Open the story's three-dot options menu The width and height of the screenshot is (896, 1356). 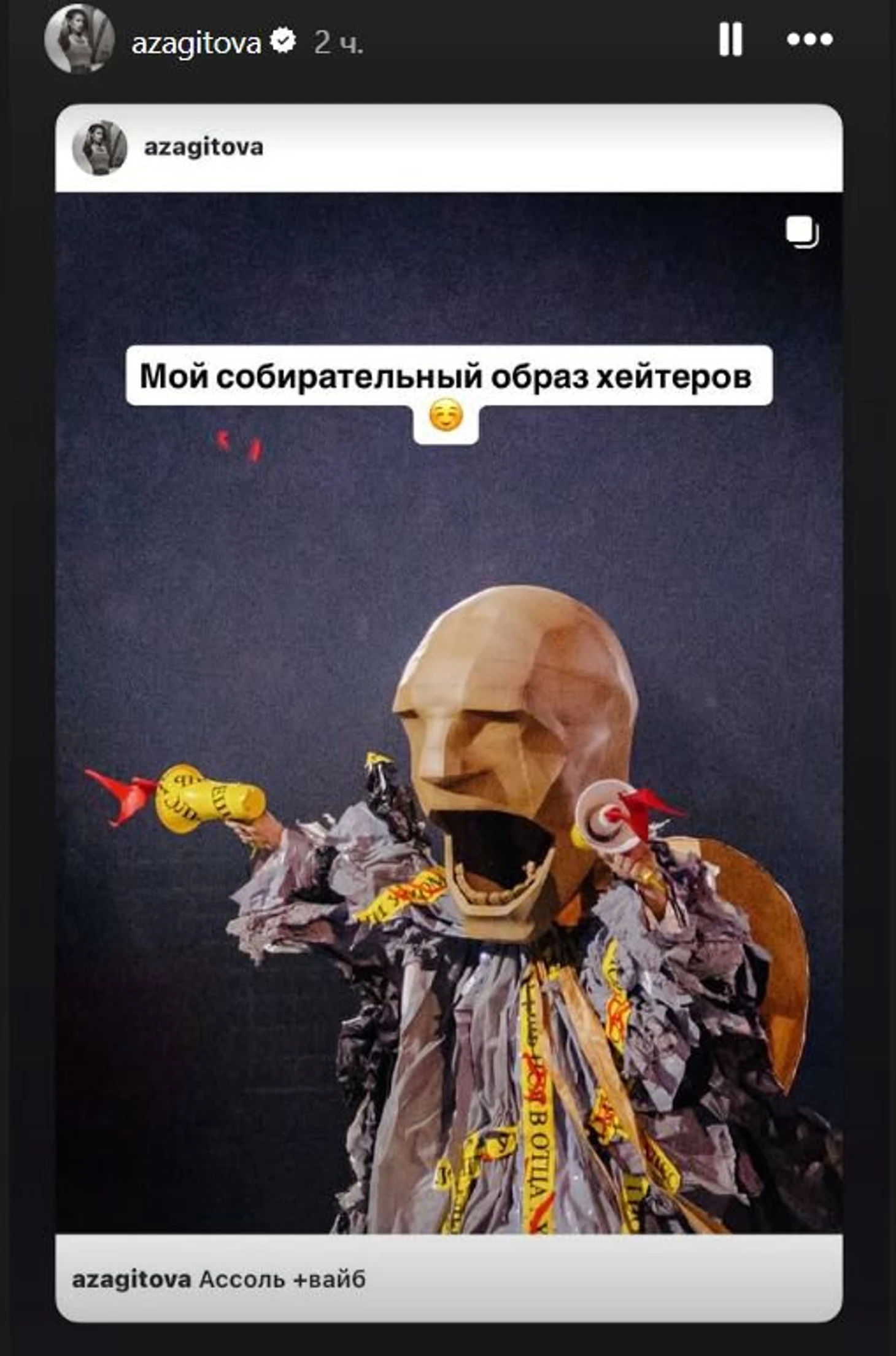[x=809, y=40]
